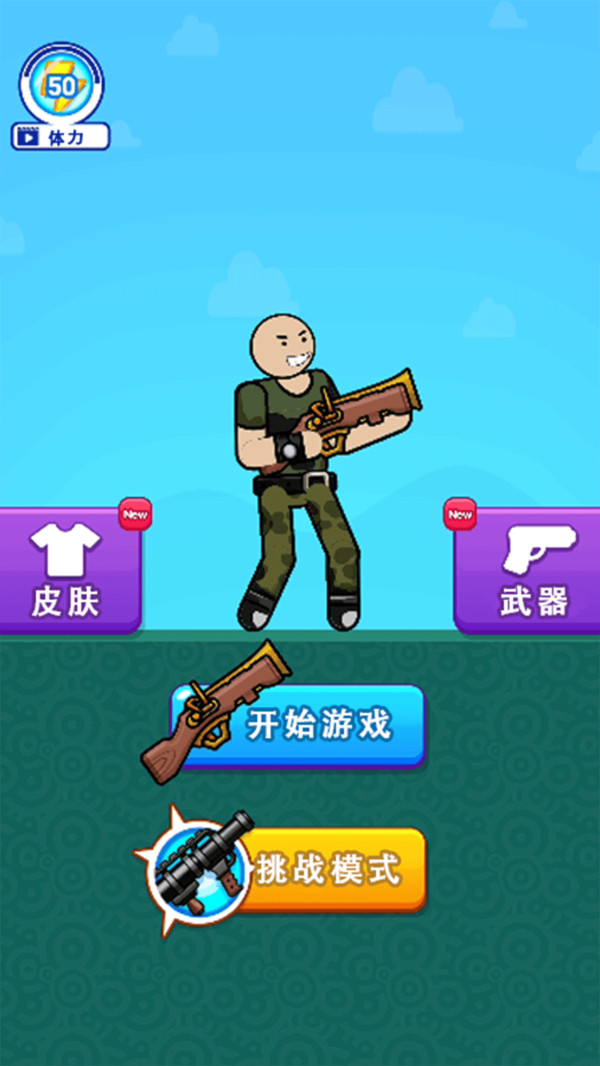
Task: Open the 皮肤 skins menu
Action: point(67,573)
